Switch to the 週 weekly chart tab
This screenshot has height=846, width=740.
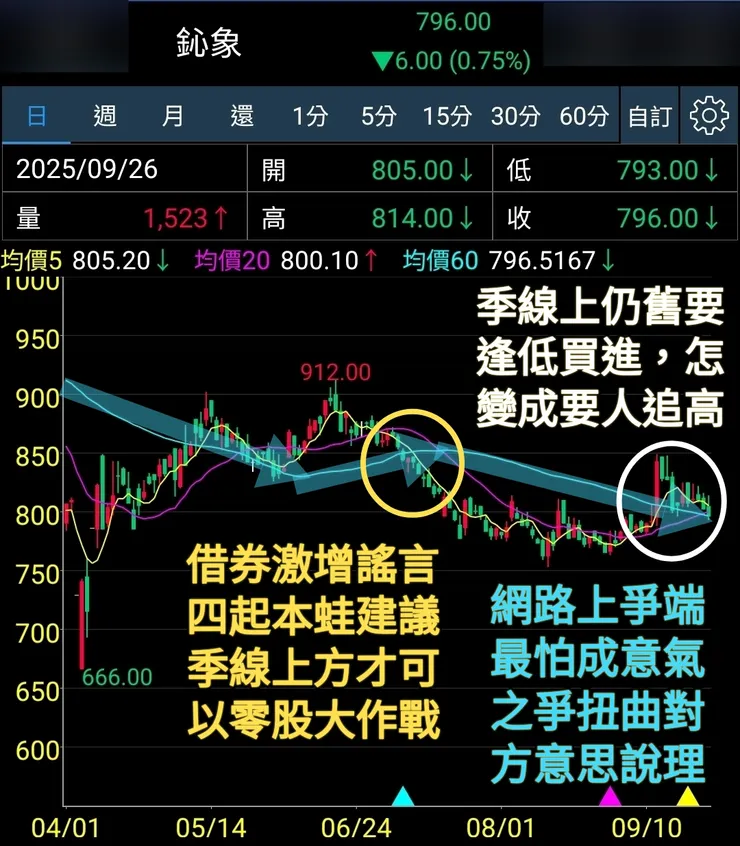point(104,114)
